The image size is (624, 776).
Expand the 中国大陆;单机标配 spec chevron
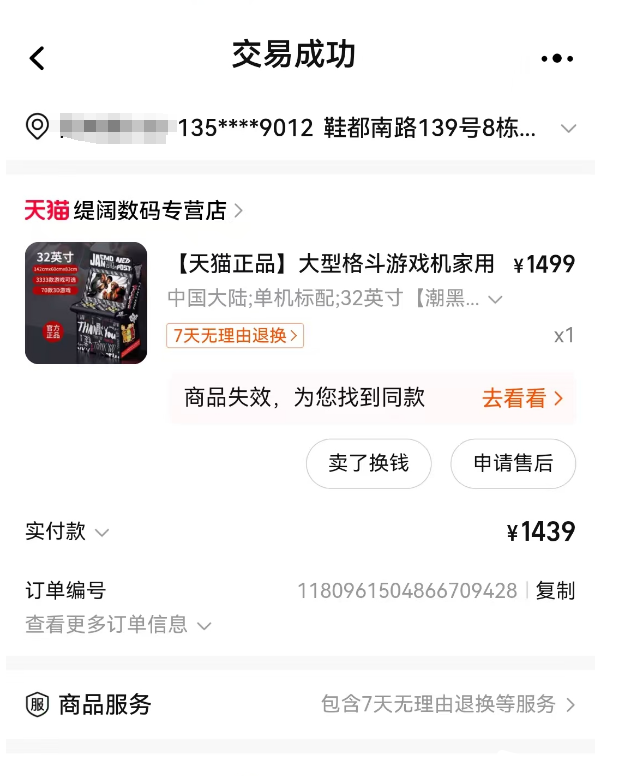[494, 299]
